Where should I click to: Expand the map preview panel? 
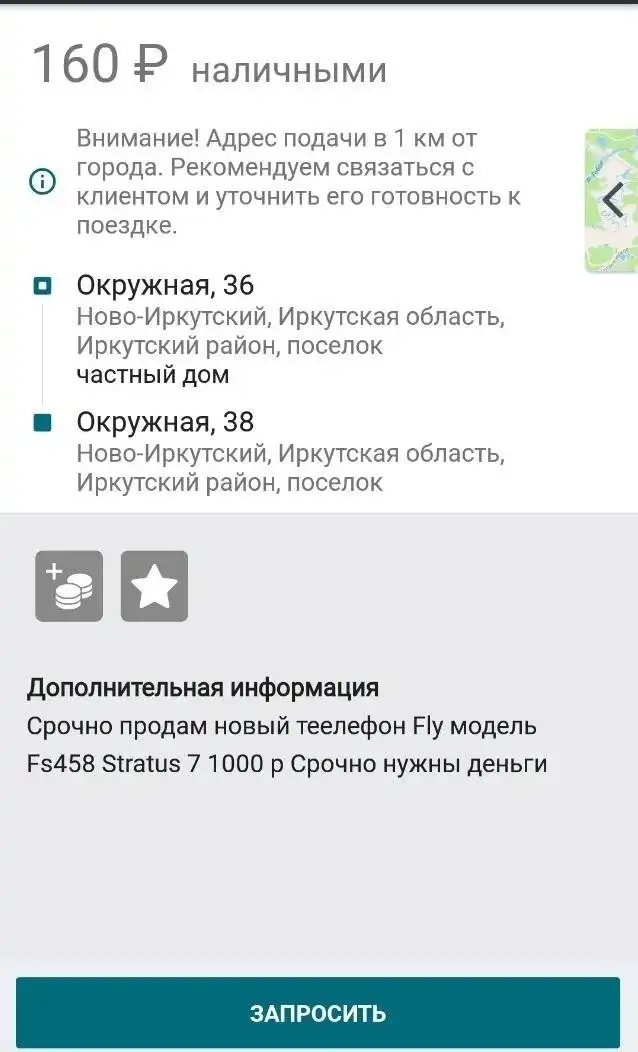click(611, 201)
